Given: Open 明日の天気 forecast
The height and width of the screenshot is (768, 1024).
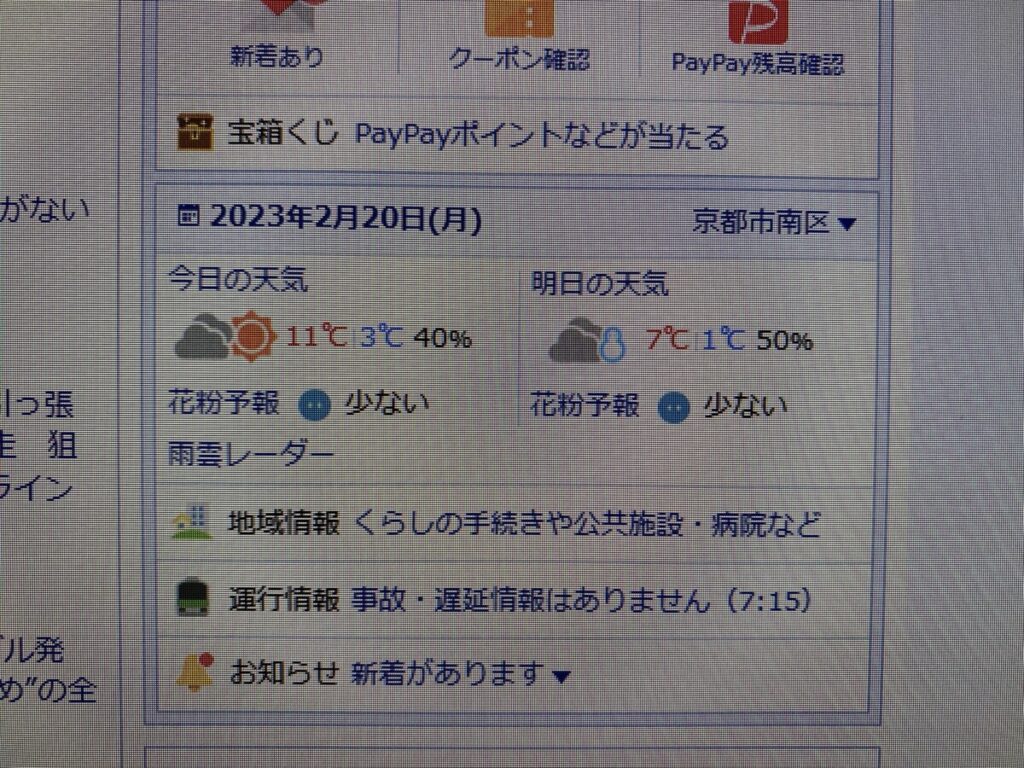Looking at the screenshot, I should pos(599,284).
